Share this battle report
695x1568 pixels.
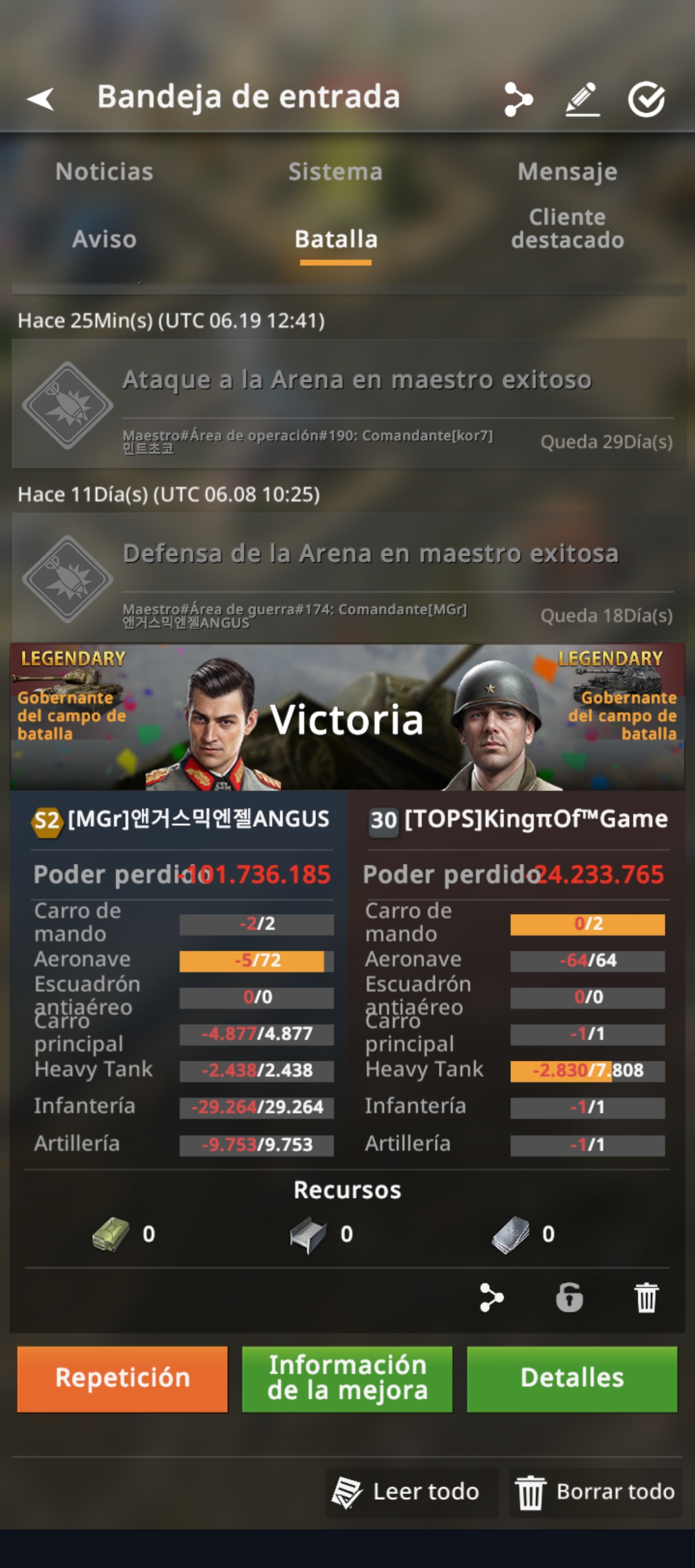(492, 1297)
